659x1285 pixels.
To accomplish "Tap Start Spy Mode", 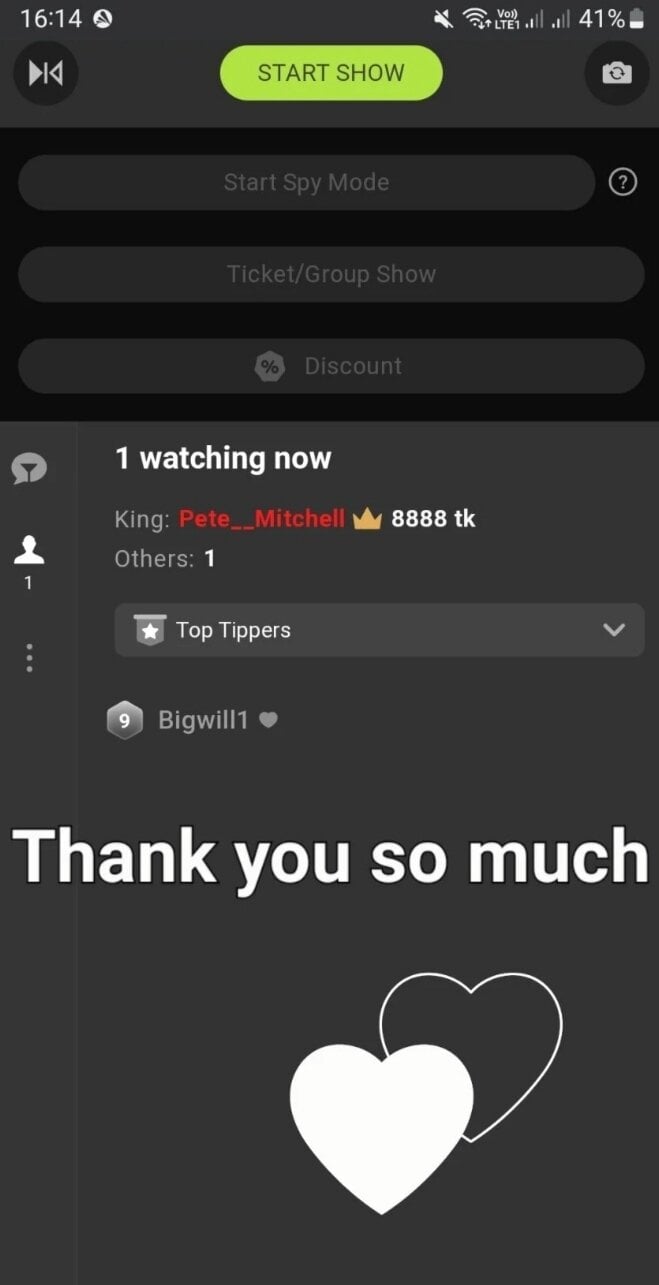I will pyautogui.click(x=306, y=182).
